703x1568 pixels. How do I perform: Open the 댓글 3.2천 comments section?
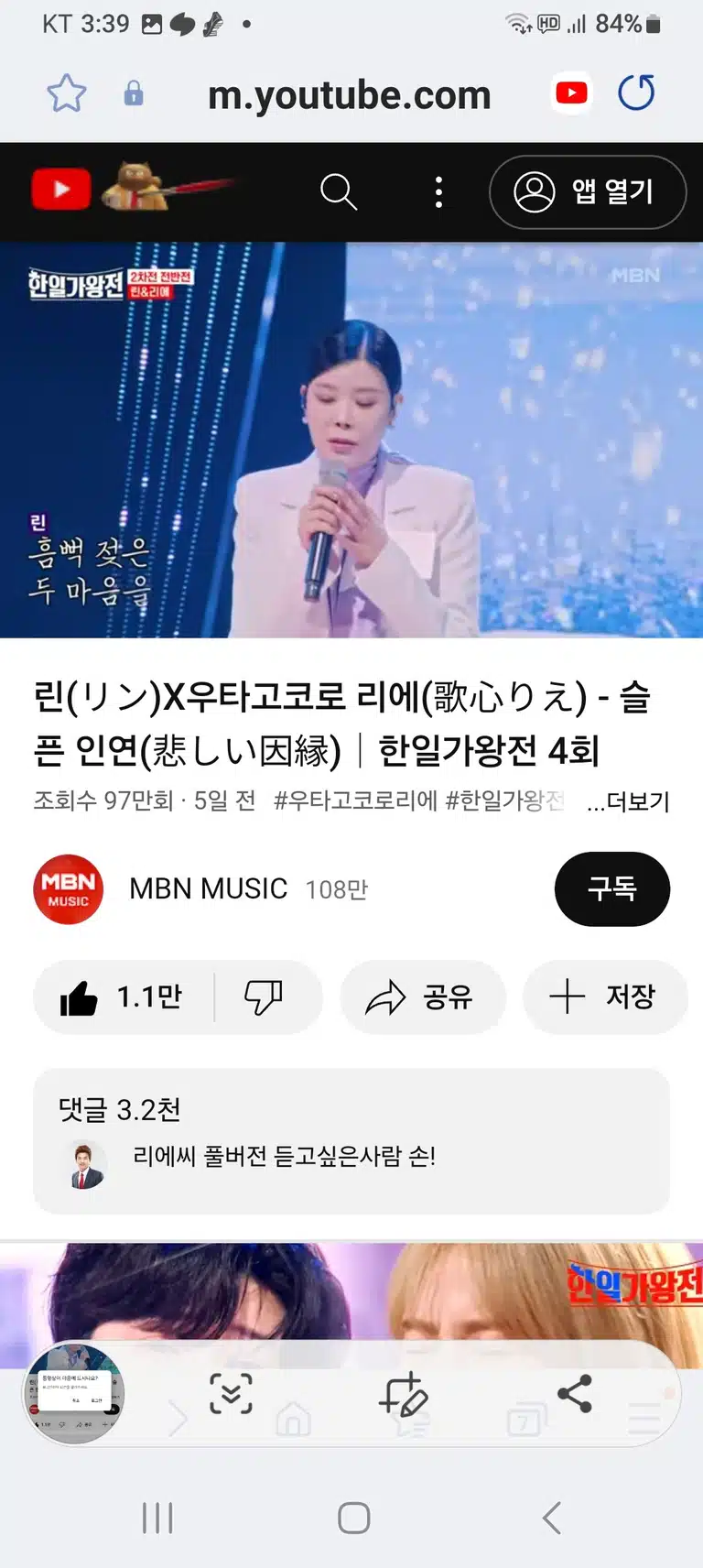pos(351,1141)
